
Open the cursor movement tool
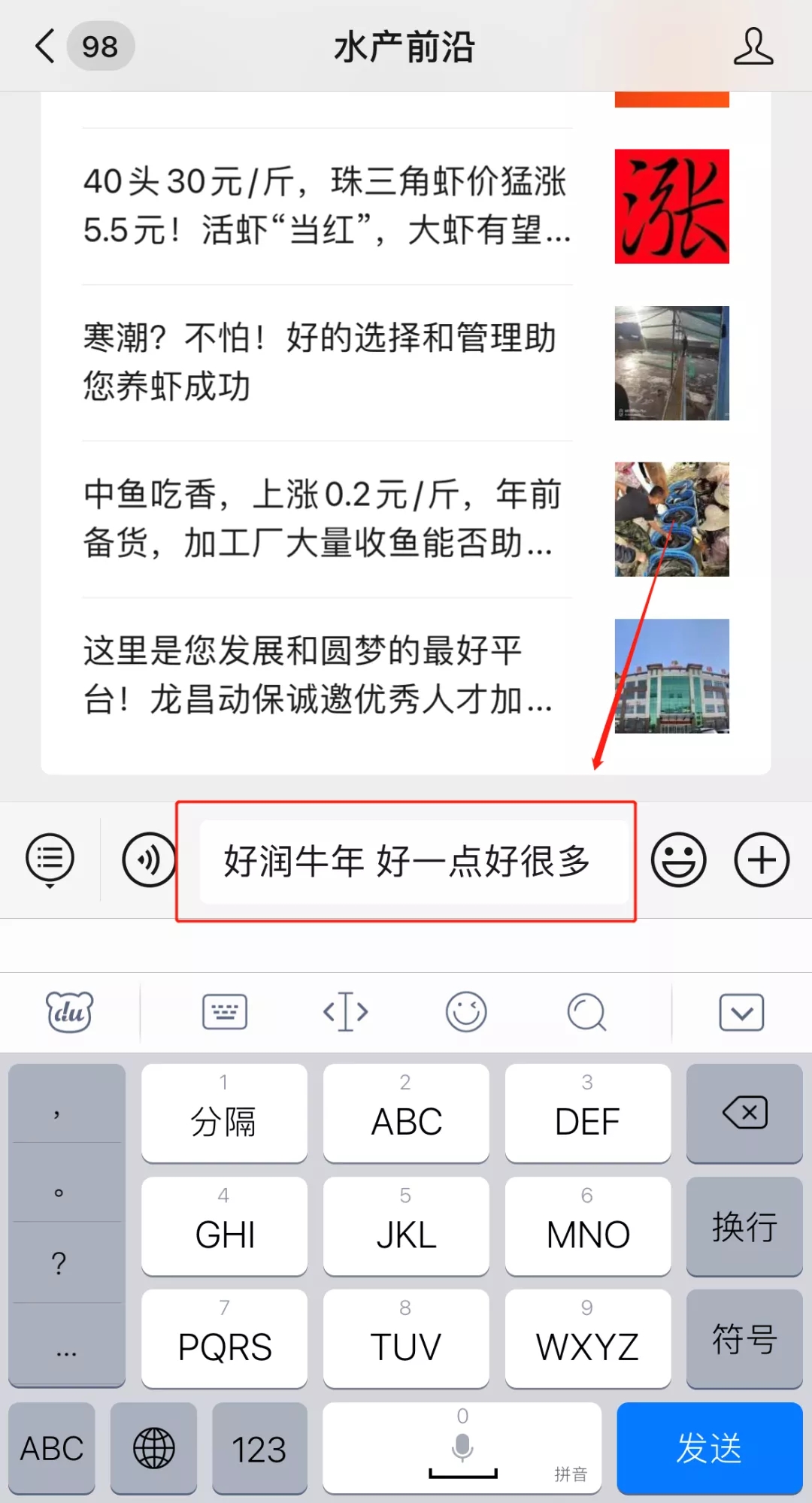tap(345, 1012)
